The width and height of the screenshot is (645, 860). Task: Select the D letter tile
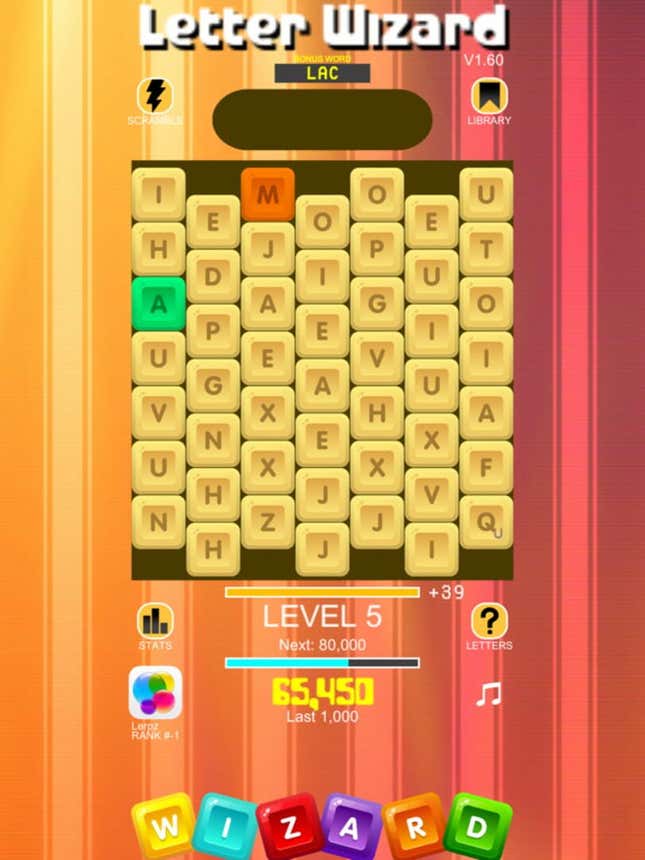pos(213,276)
